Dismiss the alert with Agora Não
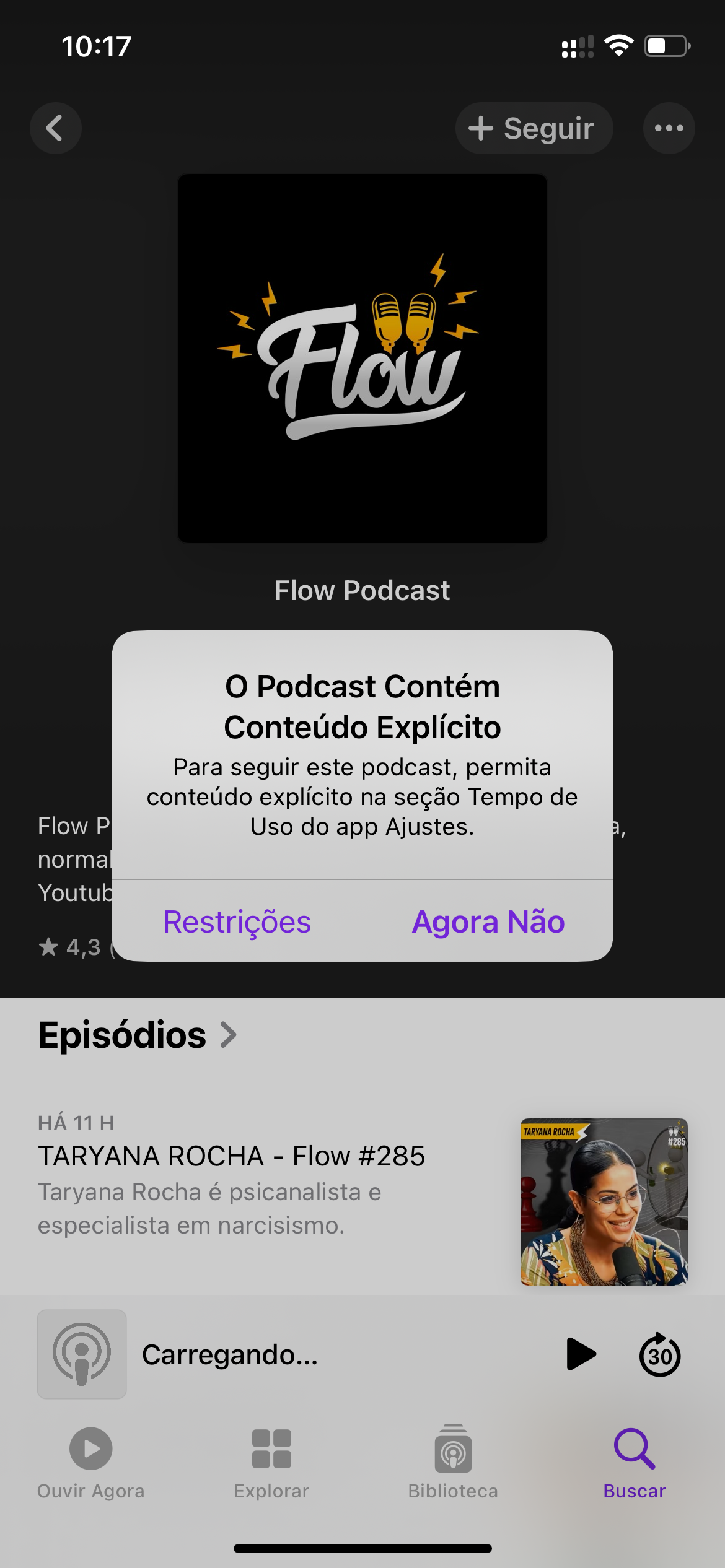The image size is (725, 1568). (x=488, y=921)
